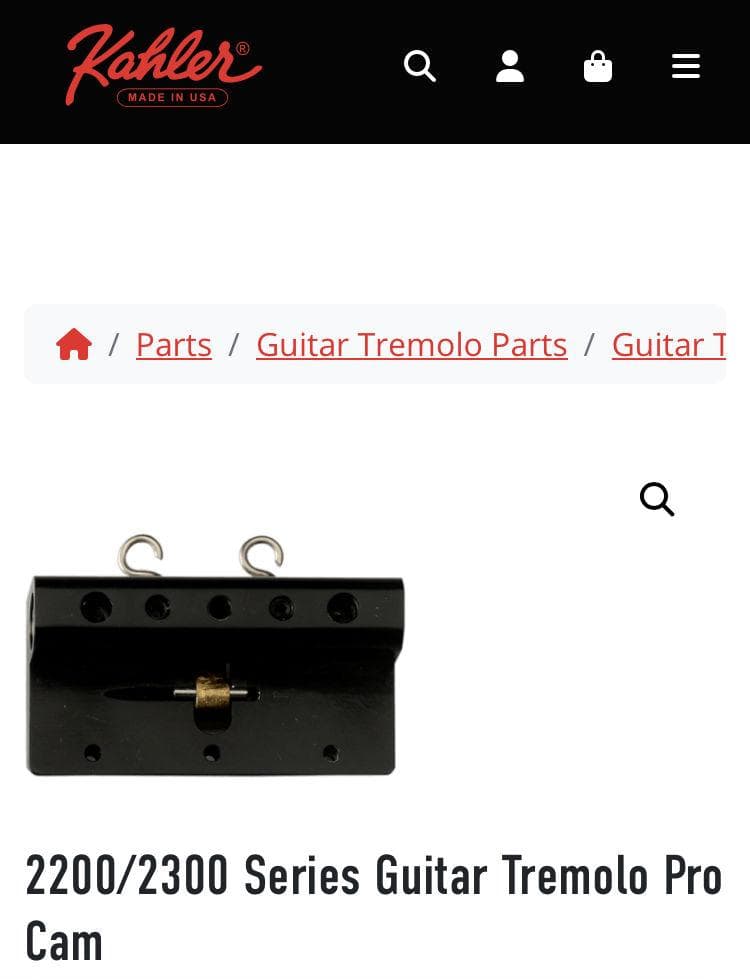
Task: Go to Guitar Tremolo Parts breadcrumb
Action: (x=411, y=345)
